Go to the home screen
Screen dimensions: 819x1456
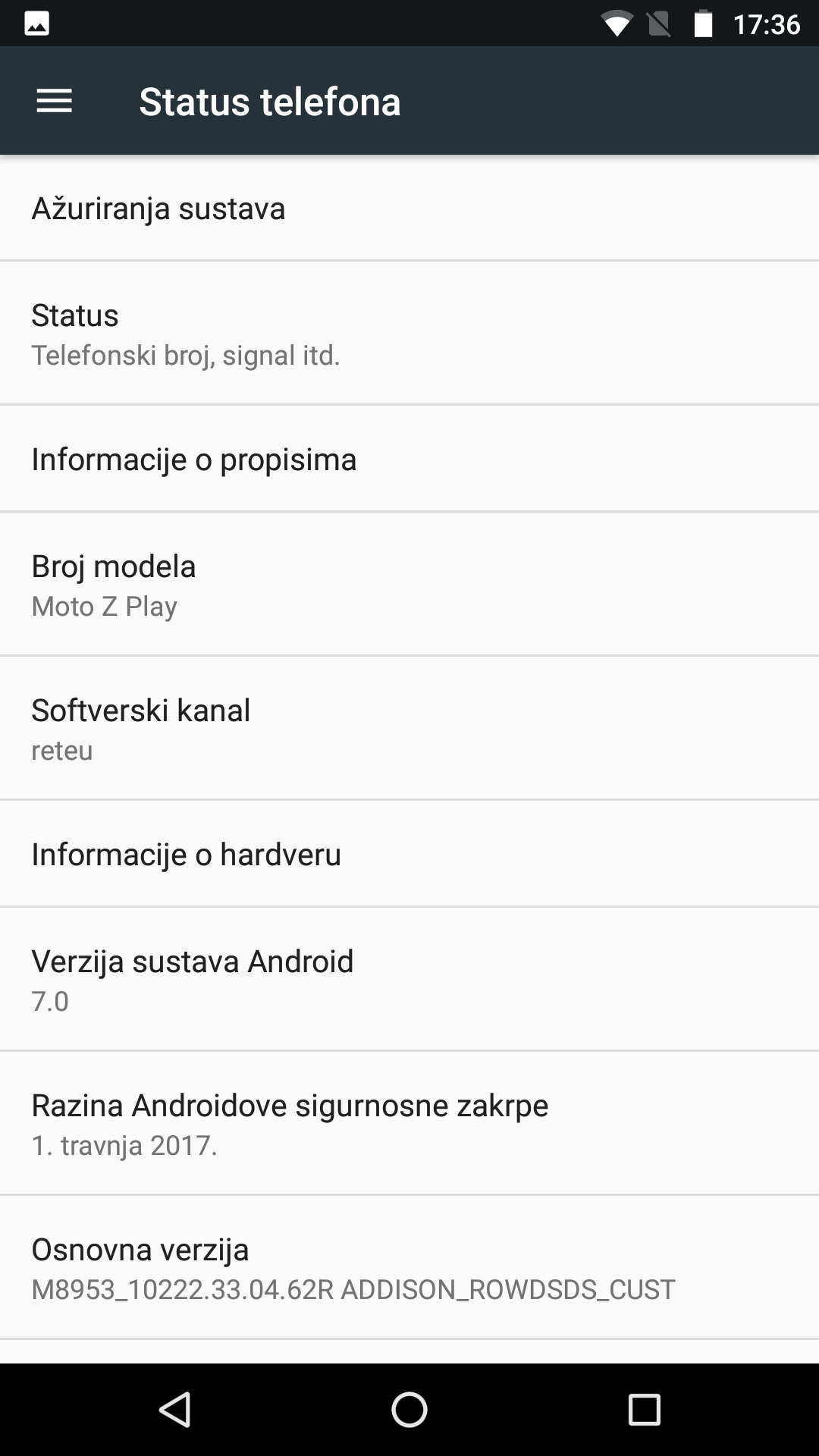pyautogui.click(x=409, y=1410)
